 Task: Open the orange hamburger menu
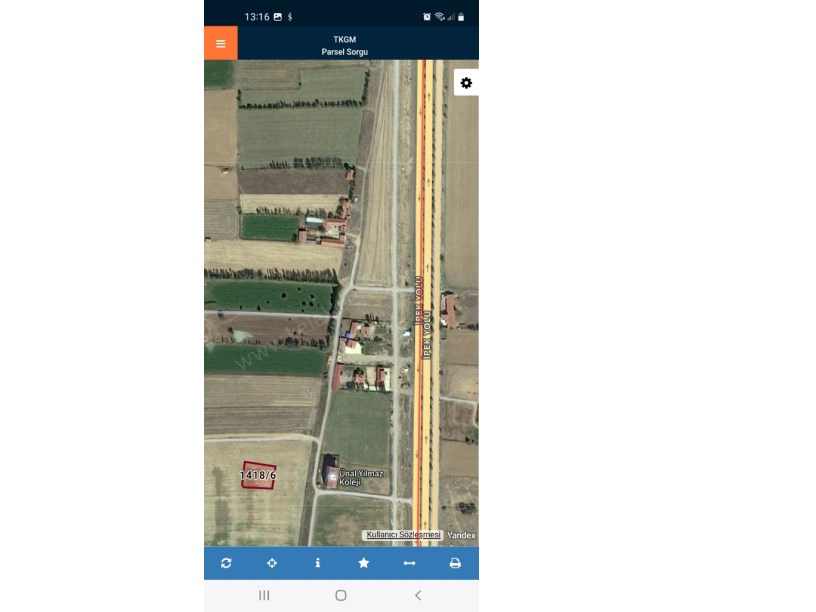220,44
